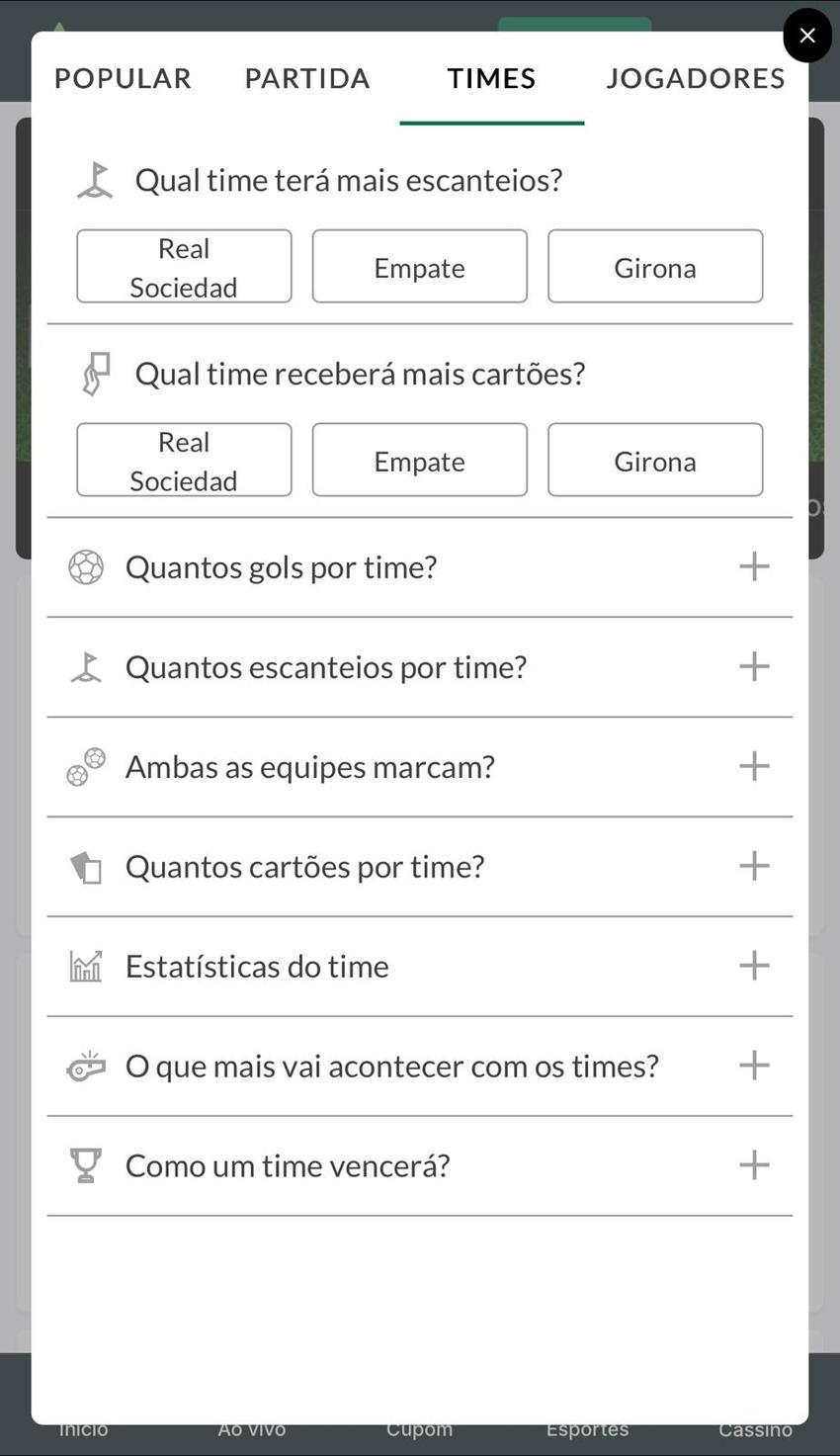Screen dimensions: 840x1456
Task: Click the corner flag icon beside 'Qual time terá mais escanteios?'
Action: click(94, 179)
